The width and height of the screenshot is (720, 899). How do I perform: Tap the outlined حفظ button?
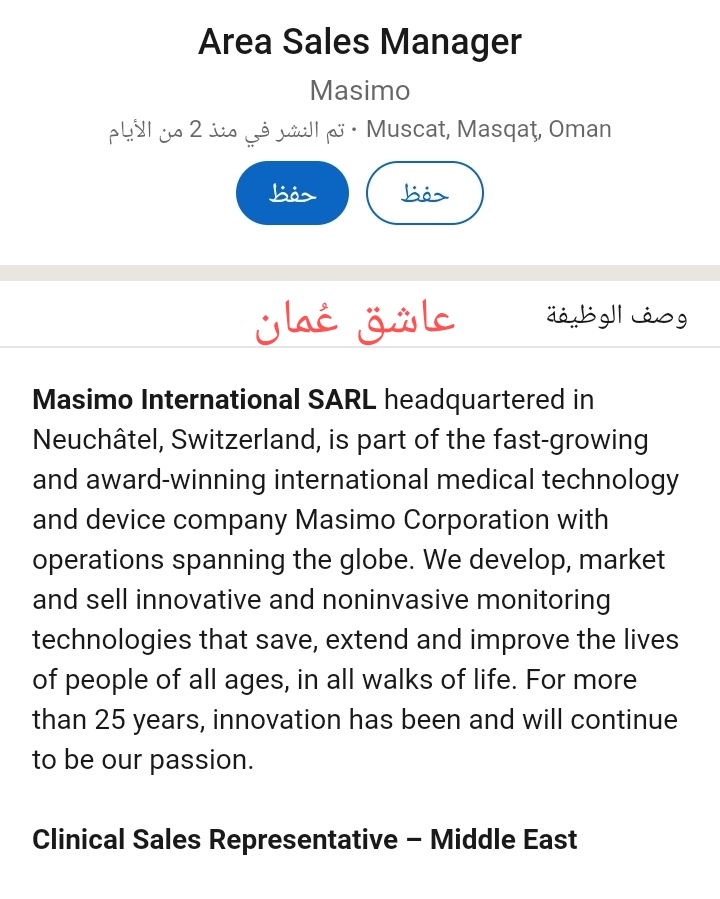click(x=425, y=193)
